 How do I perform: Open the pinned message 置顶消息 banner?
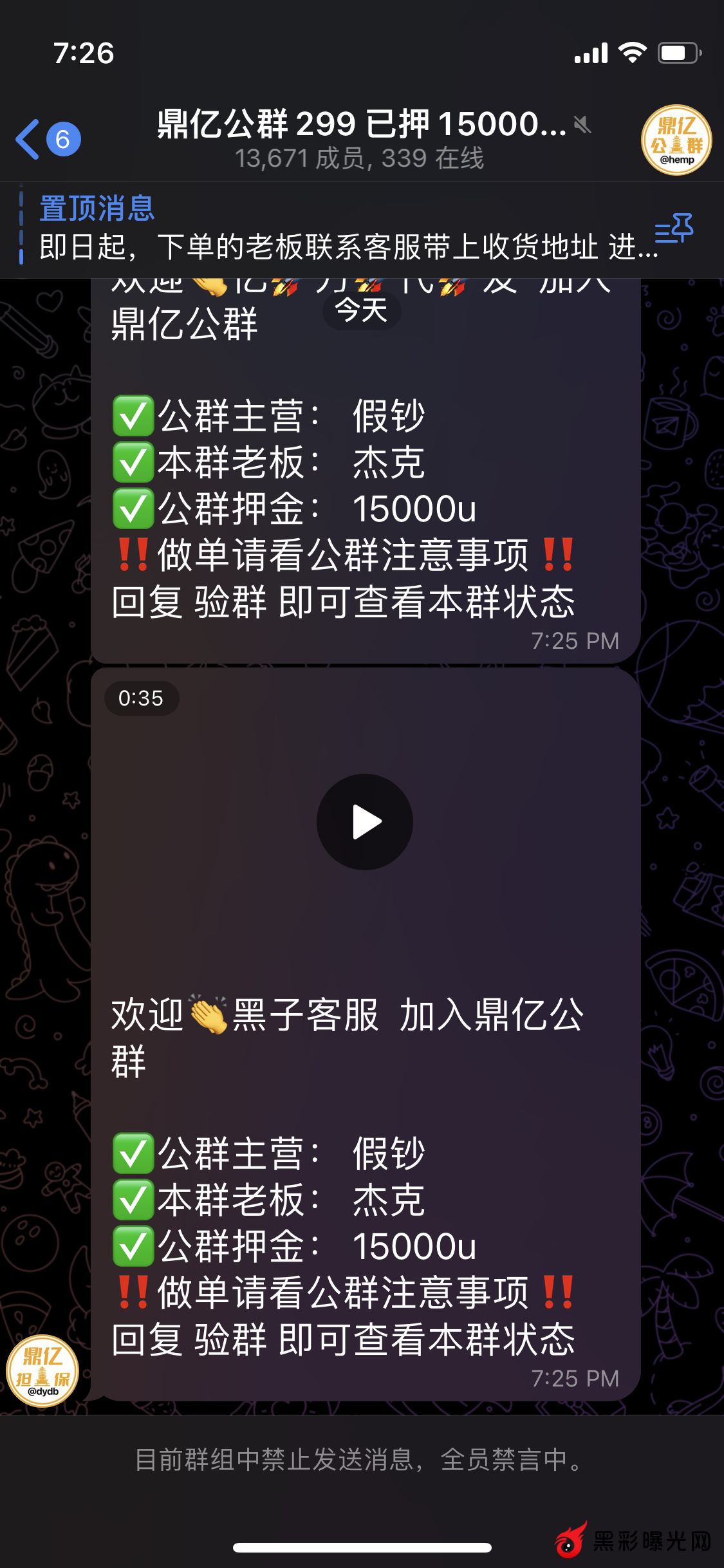(335, 229)
